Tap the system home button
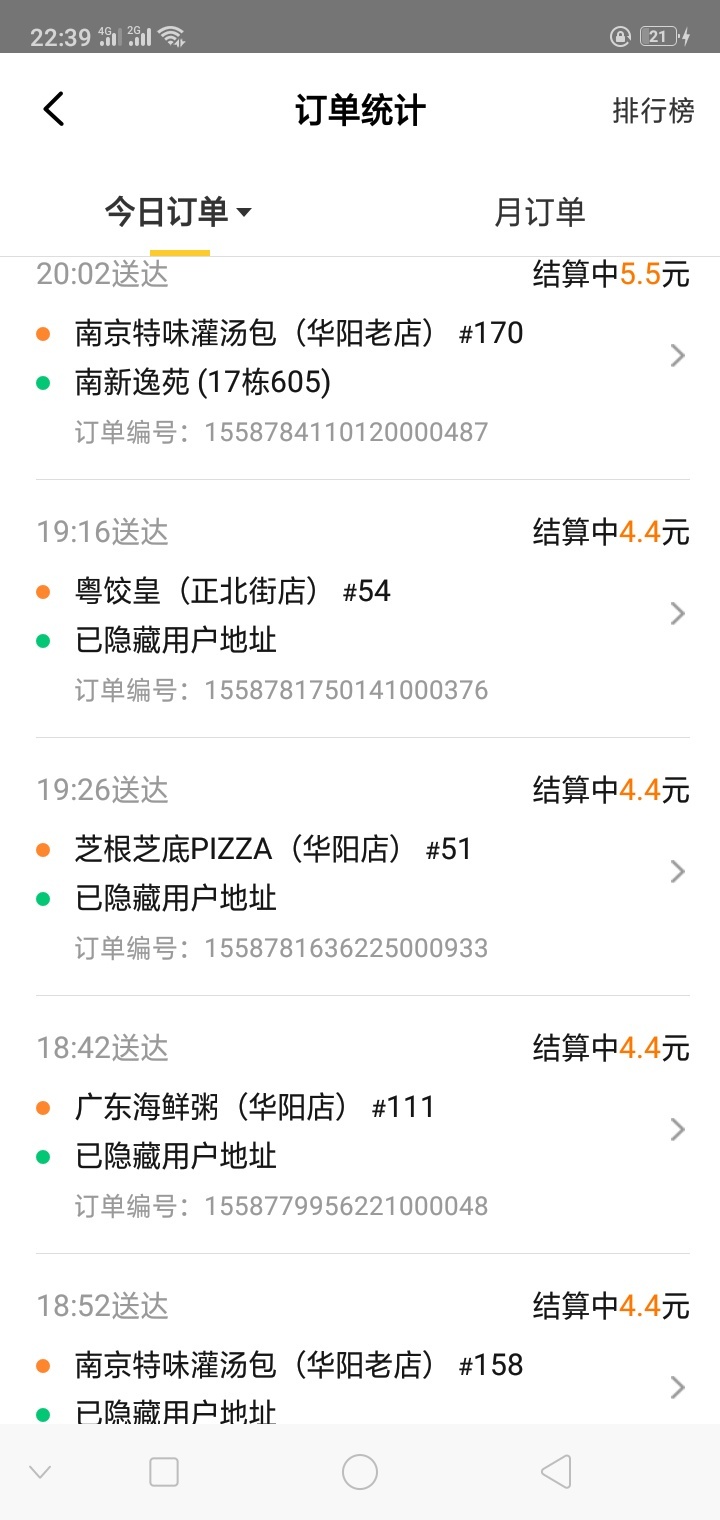The image size is (720, 1520). pyautogui.click(x=360, y=1472)
